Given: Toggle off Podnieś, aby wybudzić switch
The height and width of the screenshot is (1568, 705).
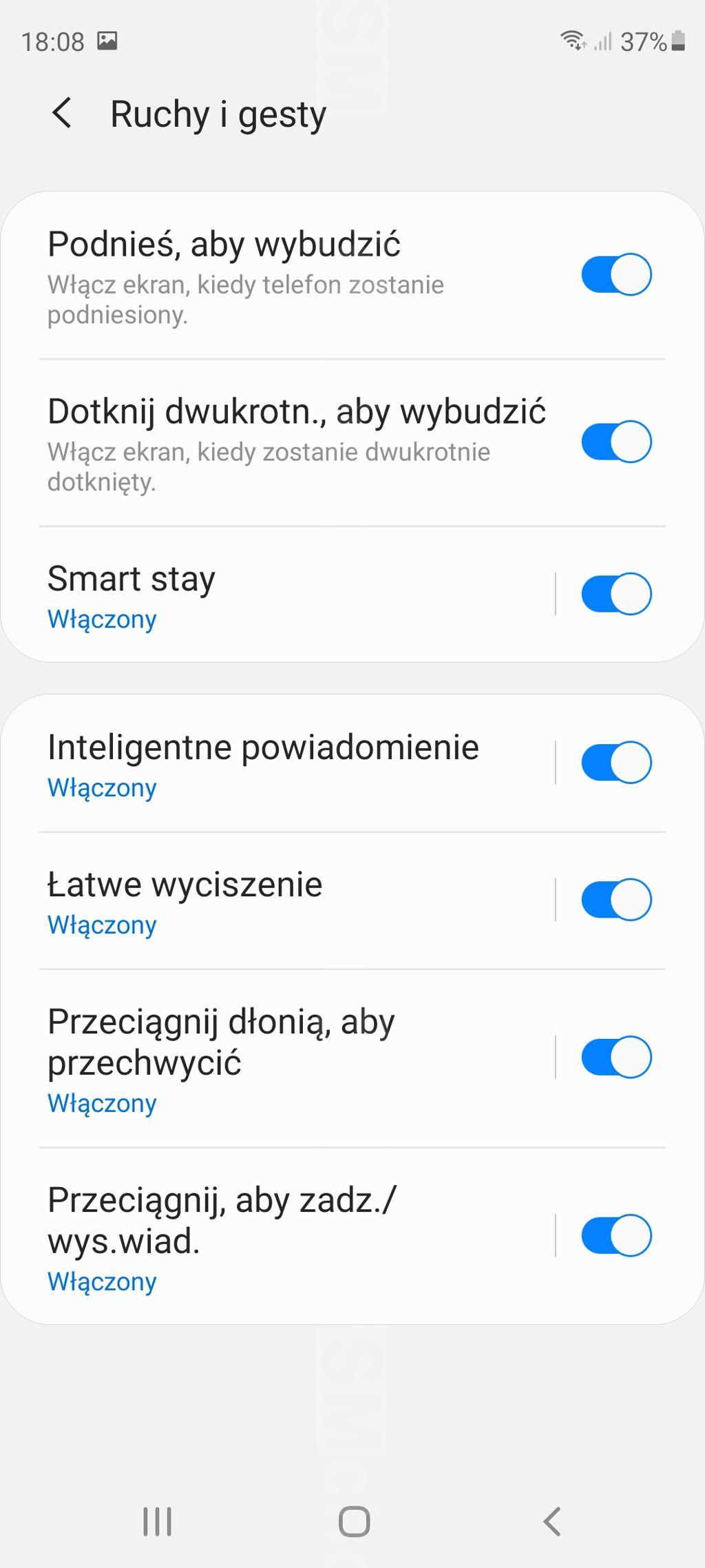Looking at the screenshot, I should [x=616, y=275].
